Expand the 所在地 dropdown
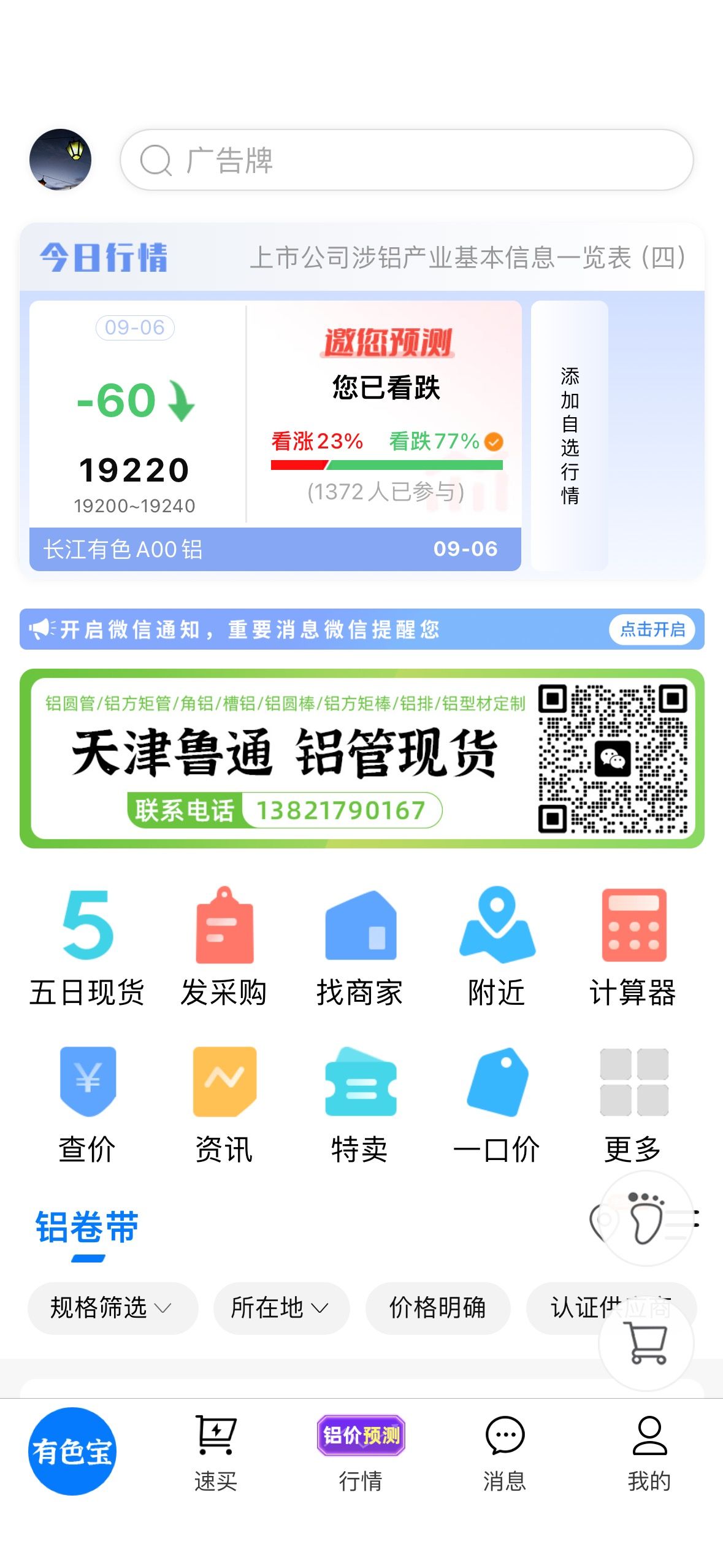Image resolution: width=723 pixels, height=1568 pixels. pyautogui.click(x=281, y=1308)
